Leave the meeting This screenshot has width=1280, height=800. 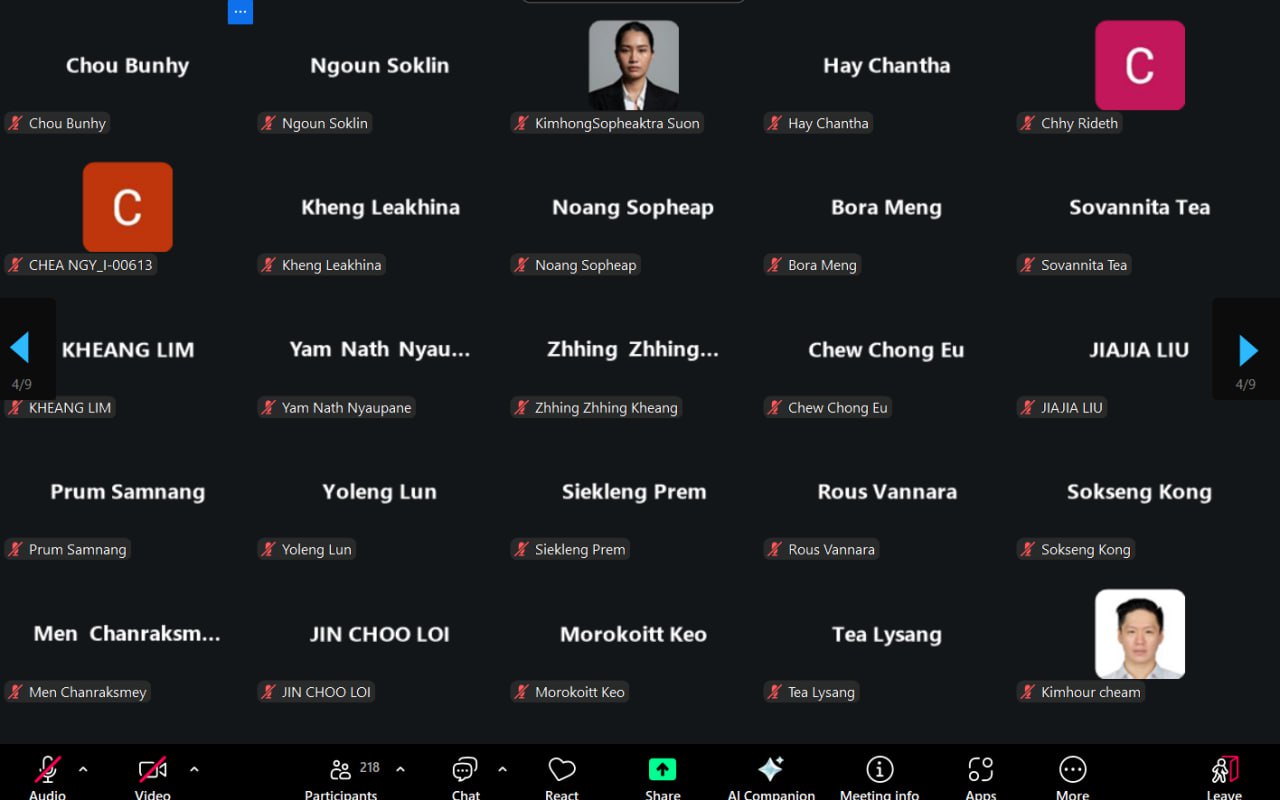pos(1224,772)
